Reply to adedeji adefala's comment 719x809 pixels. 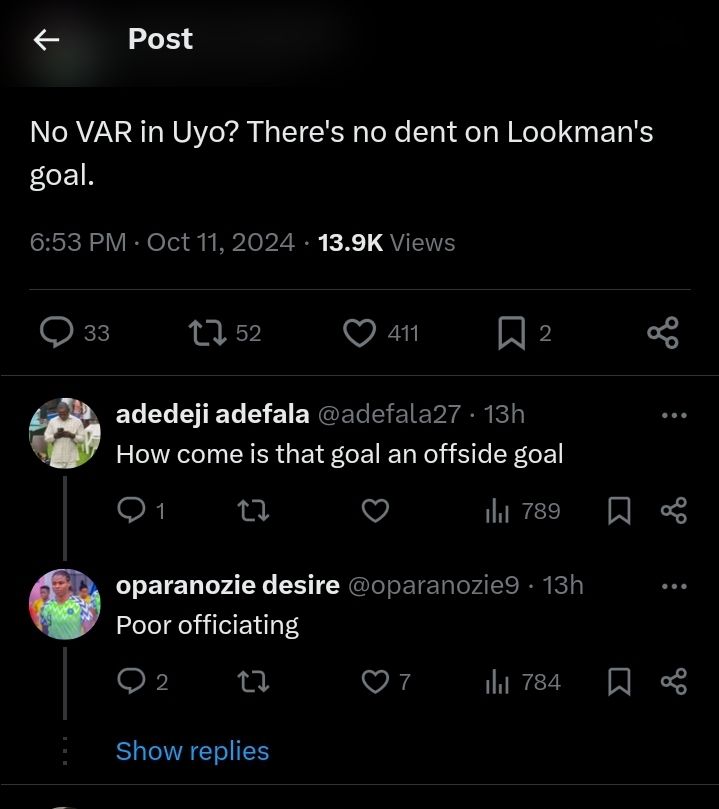click(x=132, y=511)
